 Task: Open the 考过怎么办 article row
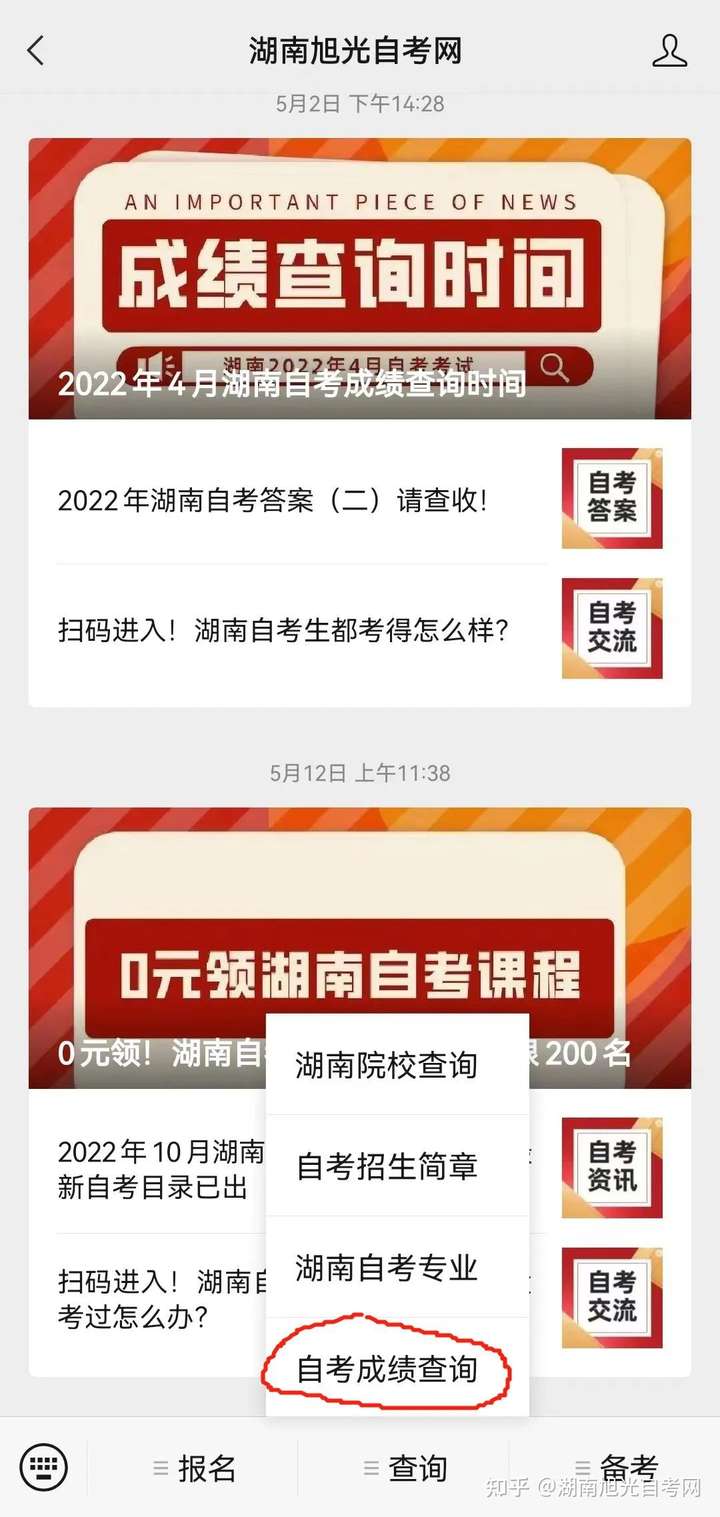(x=150, y=1298)
